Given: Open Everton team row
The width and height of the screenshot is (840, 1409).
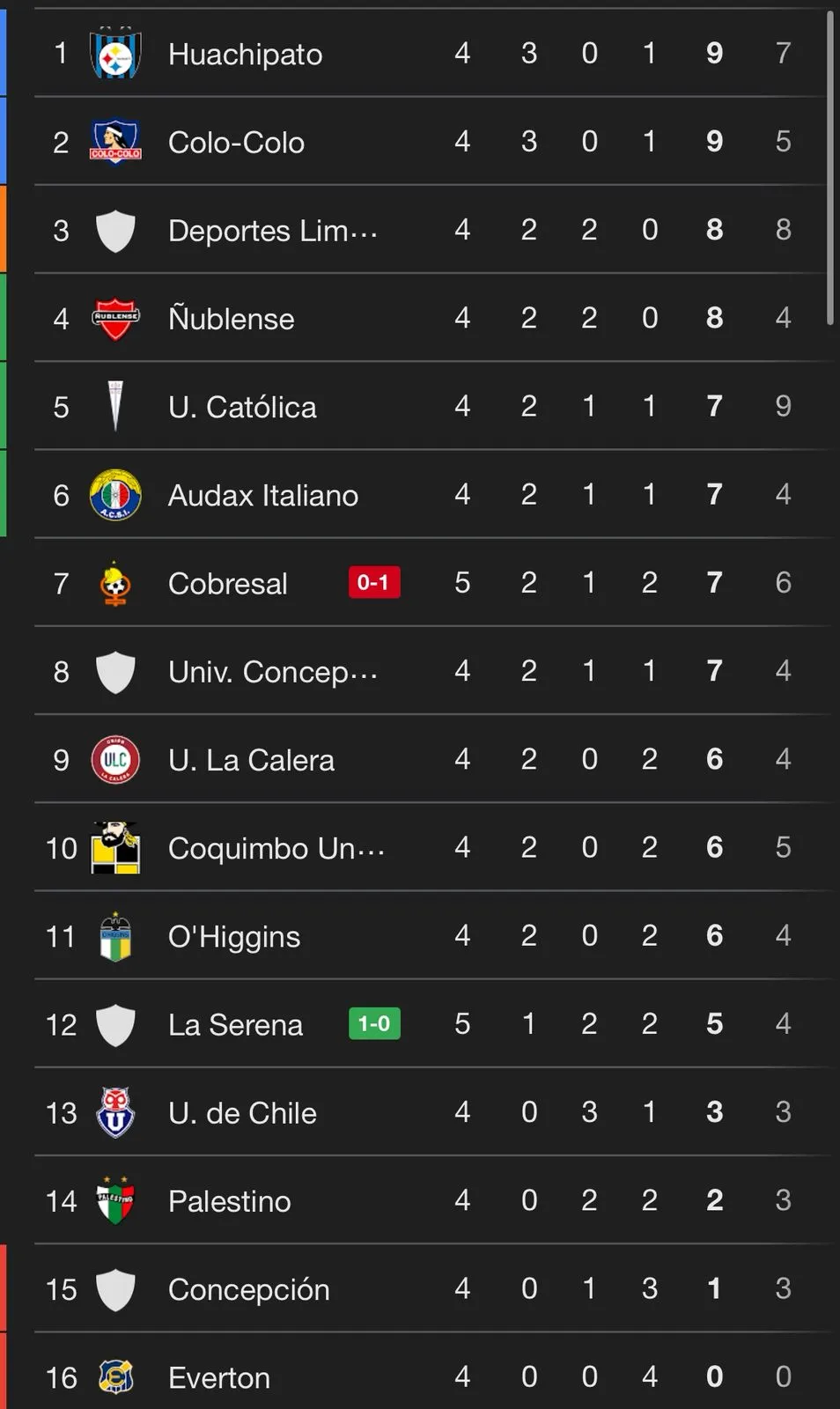Looking at the screenshot, I should click(219, 1377).
